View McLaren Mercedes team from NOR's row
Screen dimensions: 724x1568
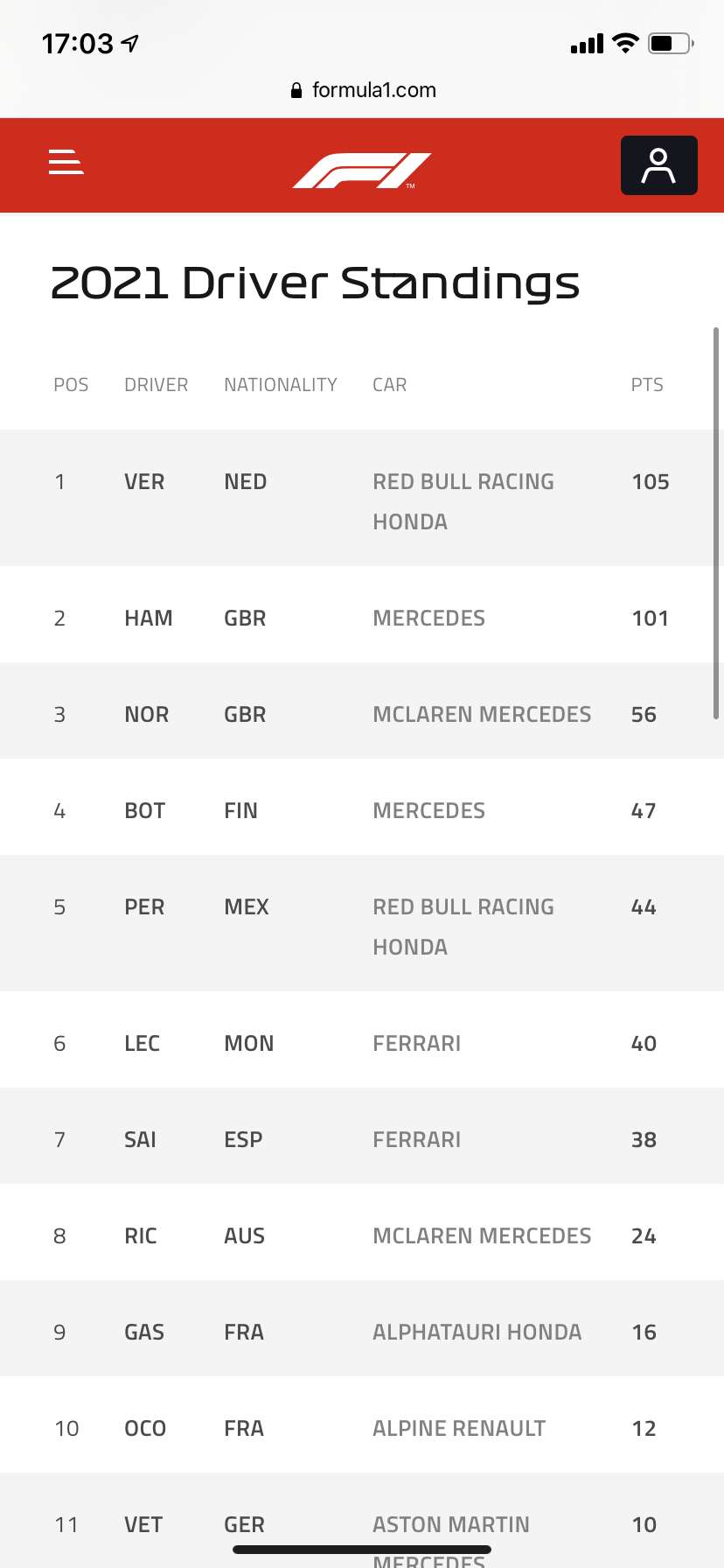click(x=483, y=715)
